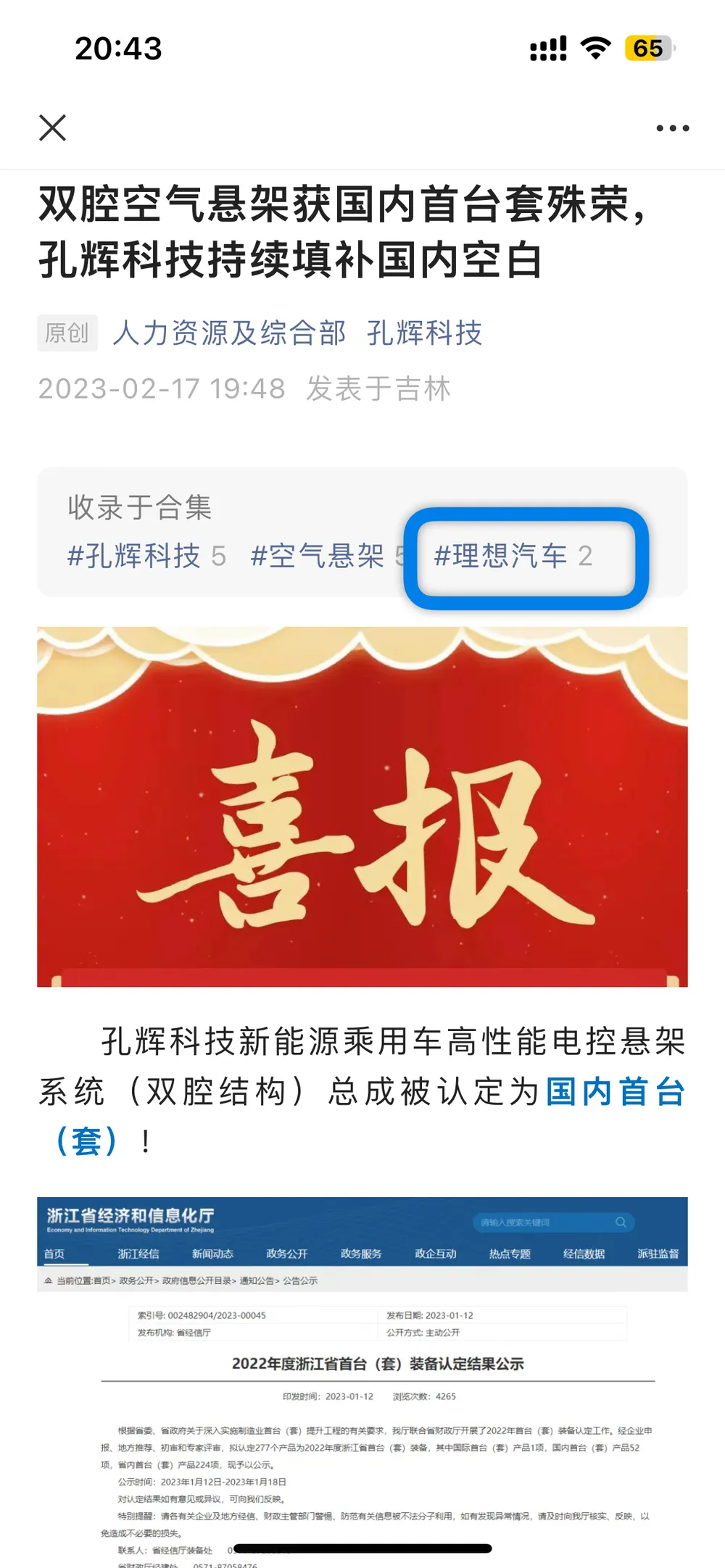Open the 孔辉科技 account profile
The height and width of the screenshot is (1568, 725).
424,333
